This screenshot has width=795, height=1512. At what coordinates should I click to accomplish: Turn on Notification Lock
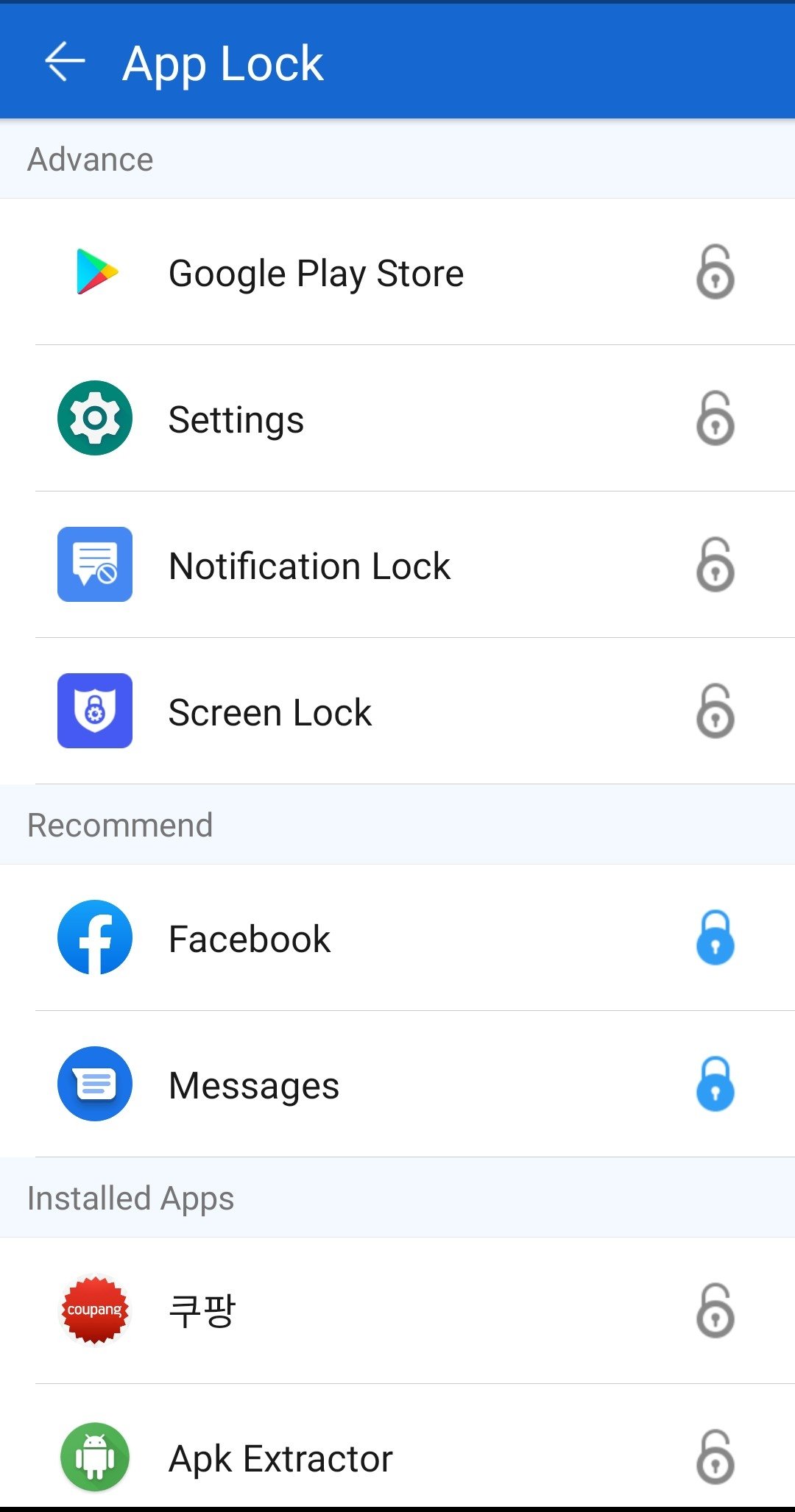pyautogui.click(x=715, y=565)
